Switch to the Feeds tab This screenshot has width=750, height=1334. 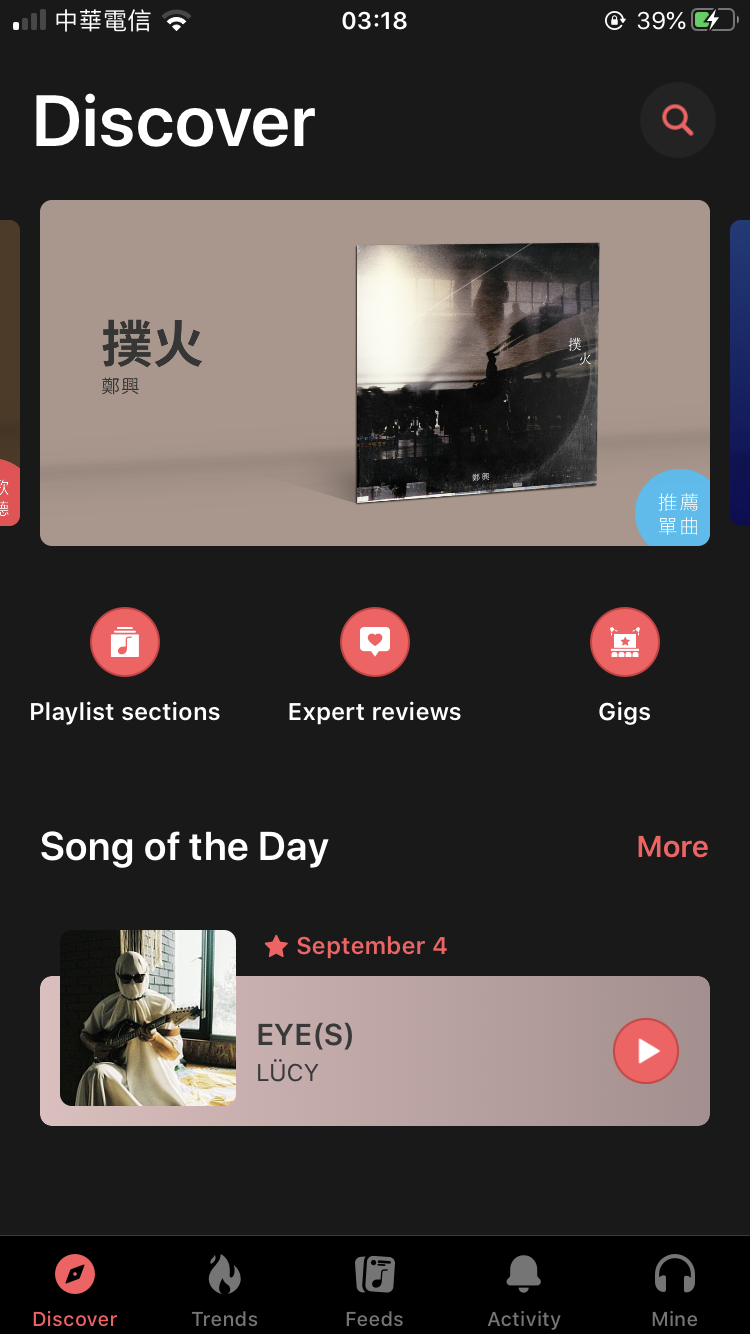[374, 1288]
